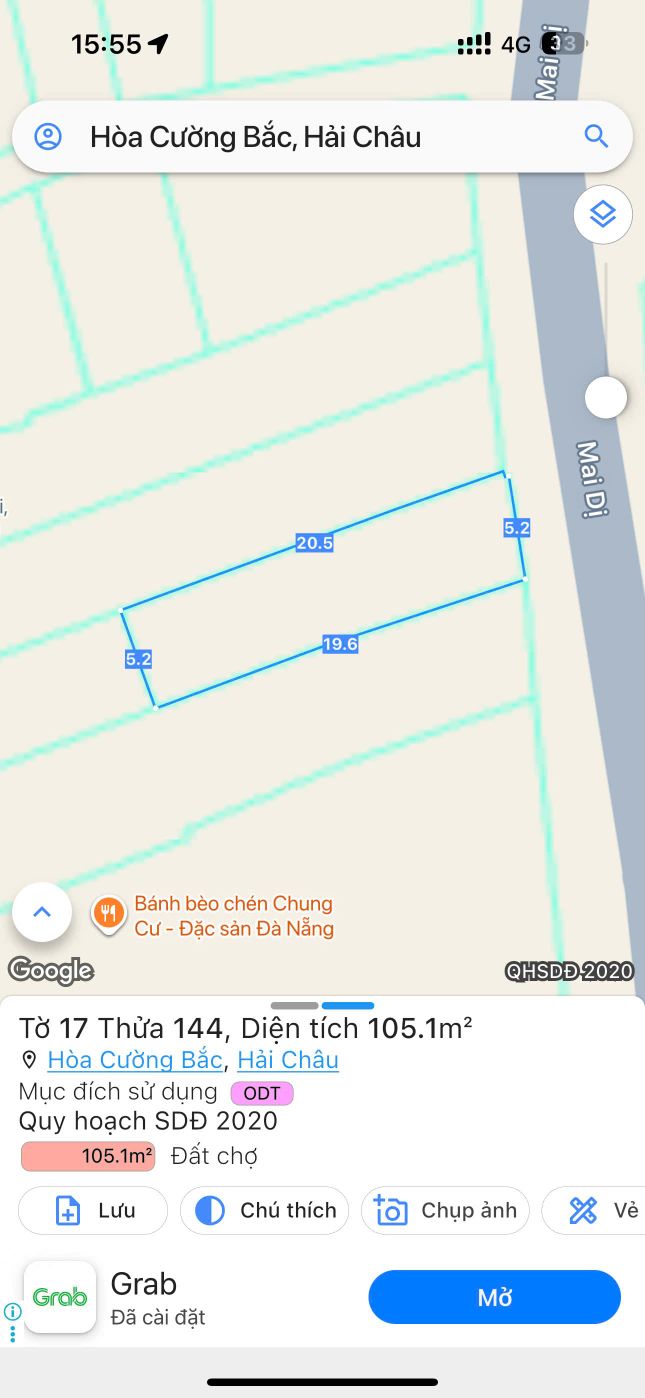Tap the ODT land-use tag

[x=262, y=1093]
